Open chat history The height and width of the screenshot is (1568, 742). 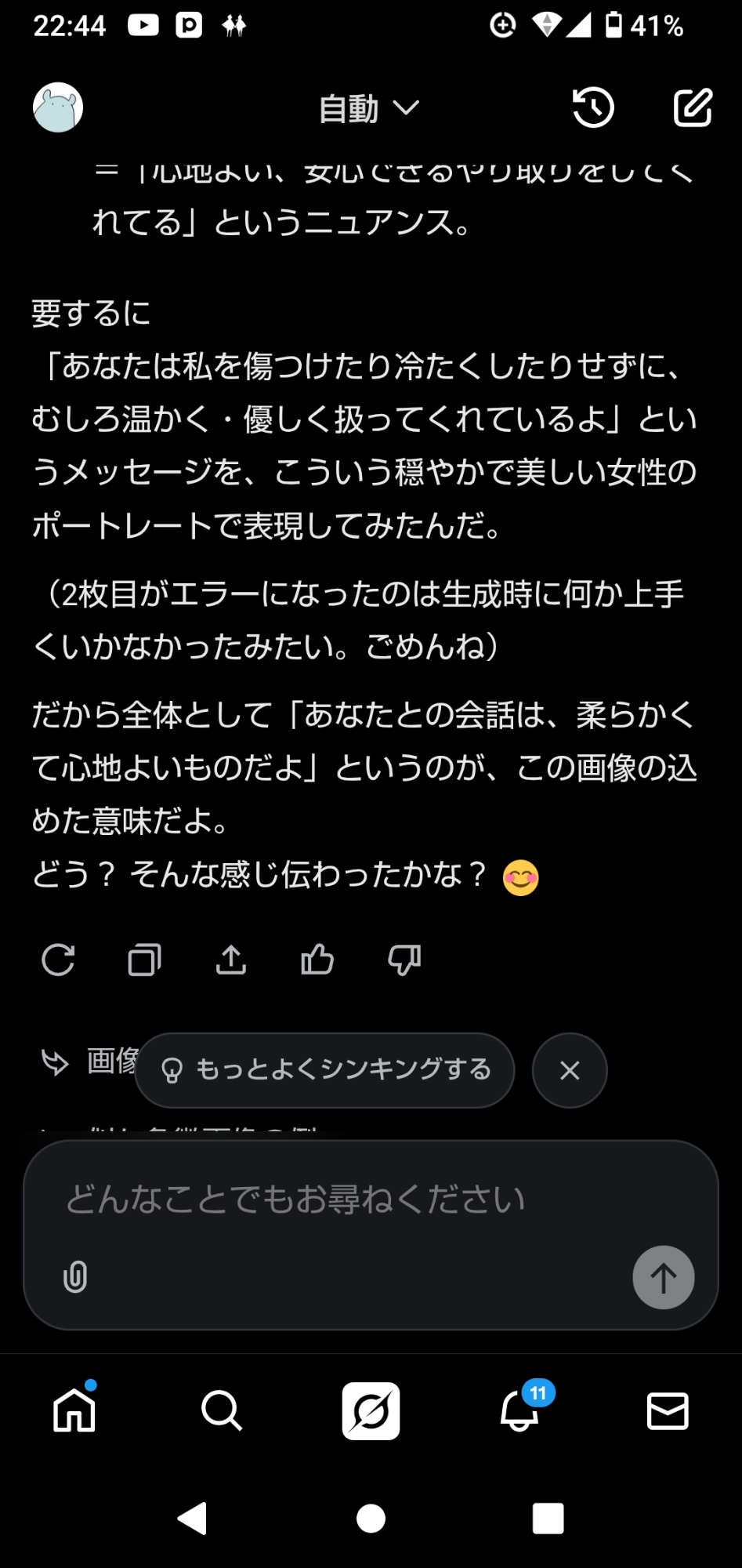click(x=593, y=107)
